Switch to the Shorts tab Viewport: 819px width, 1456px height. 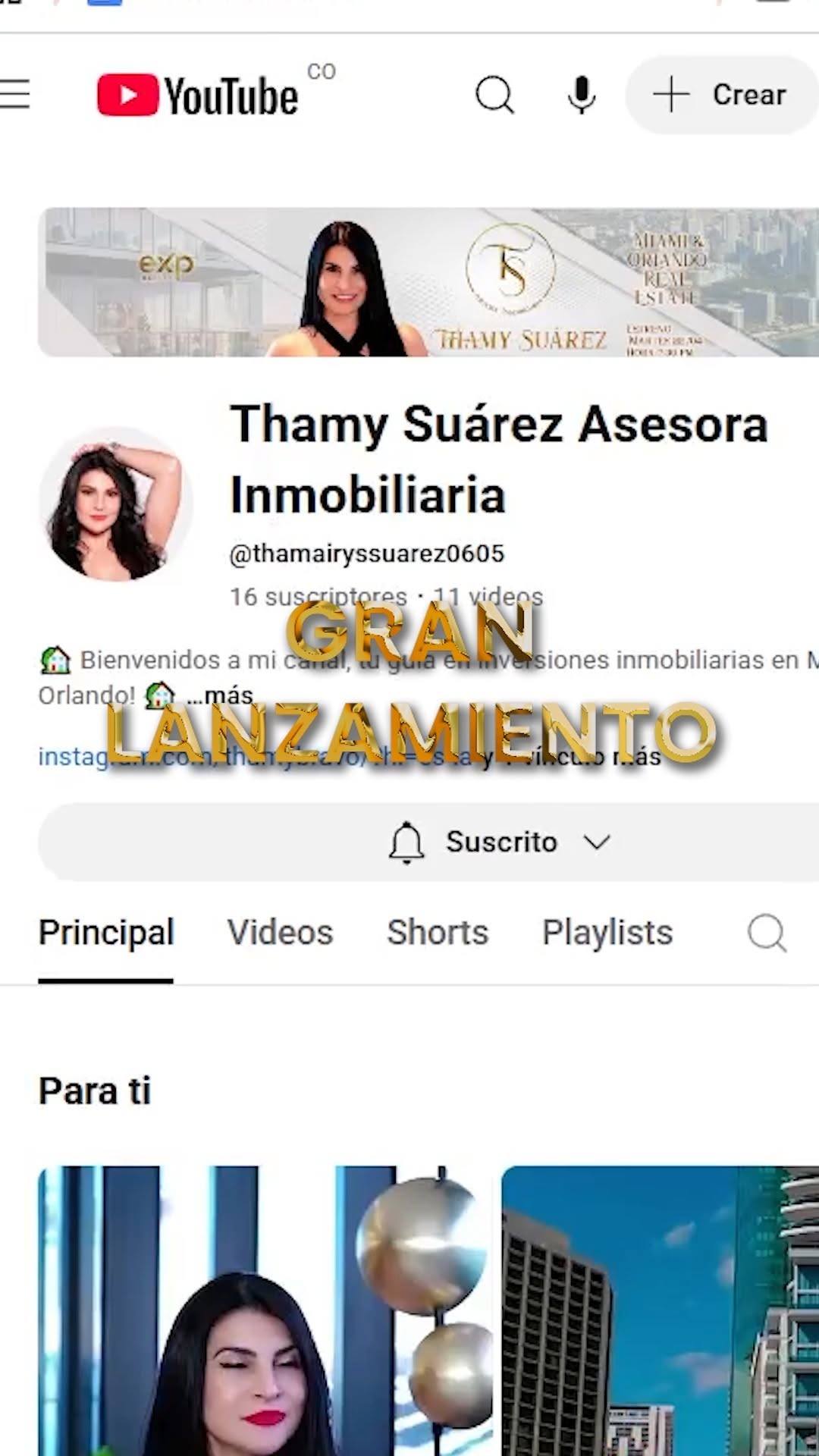(x=438, y=933)
